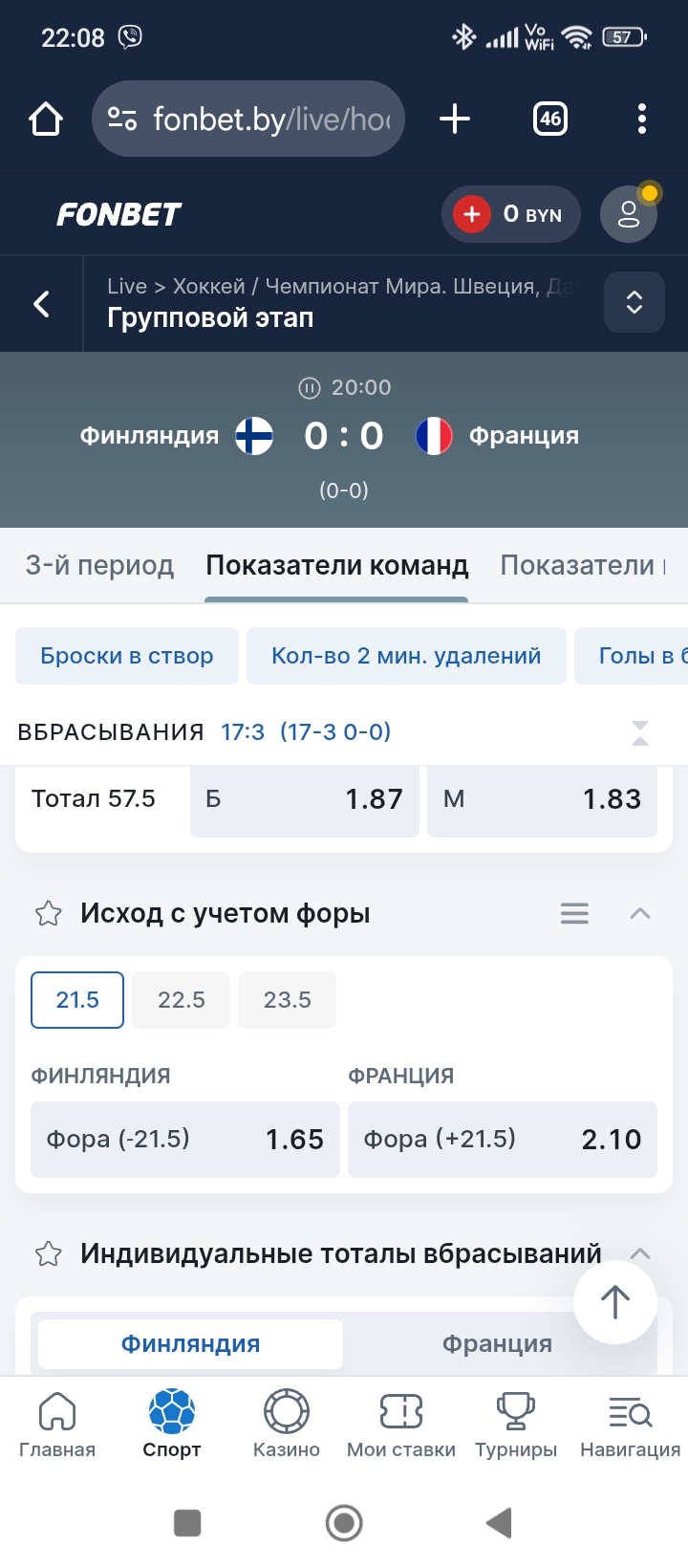Tap the 0 BYN deposit button

[x=511, y=214]
